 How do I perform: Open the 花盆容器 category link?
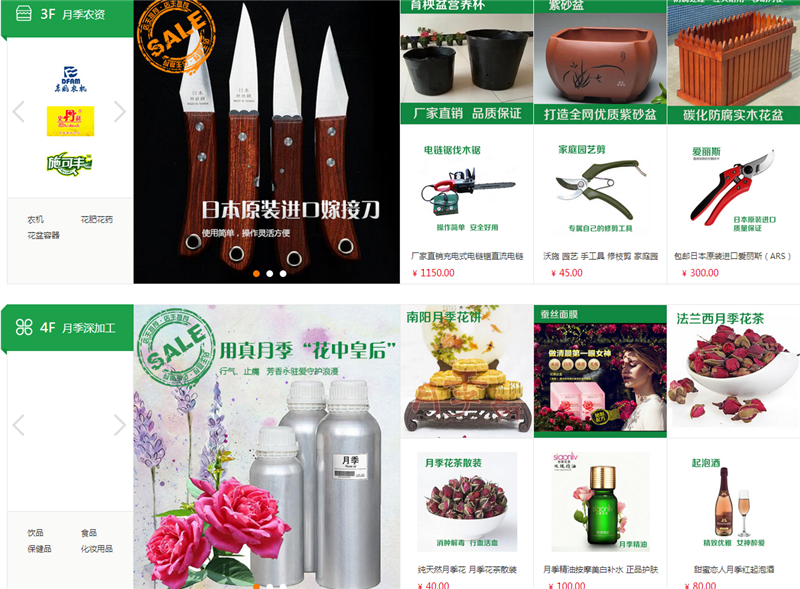click(x=43, y=235)
